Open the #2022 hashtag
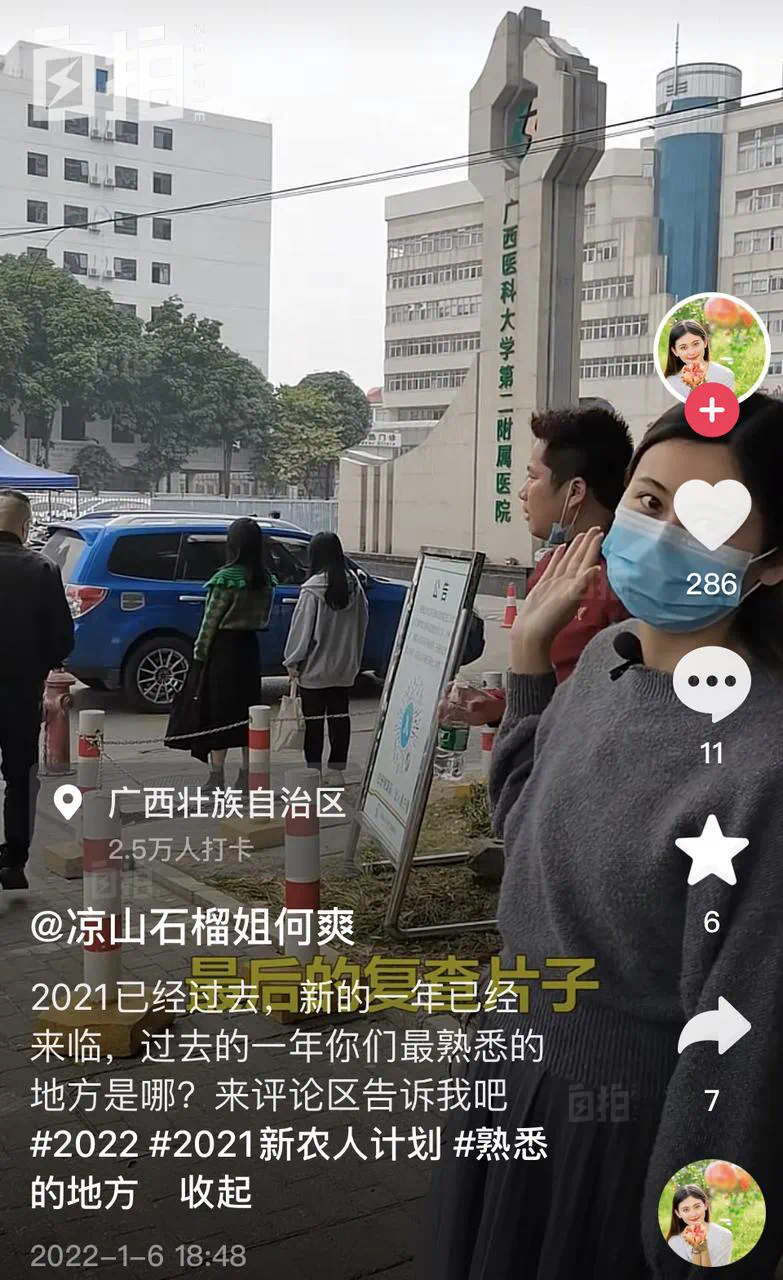The image size is (783, 1280). (x=84, y=1145)
